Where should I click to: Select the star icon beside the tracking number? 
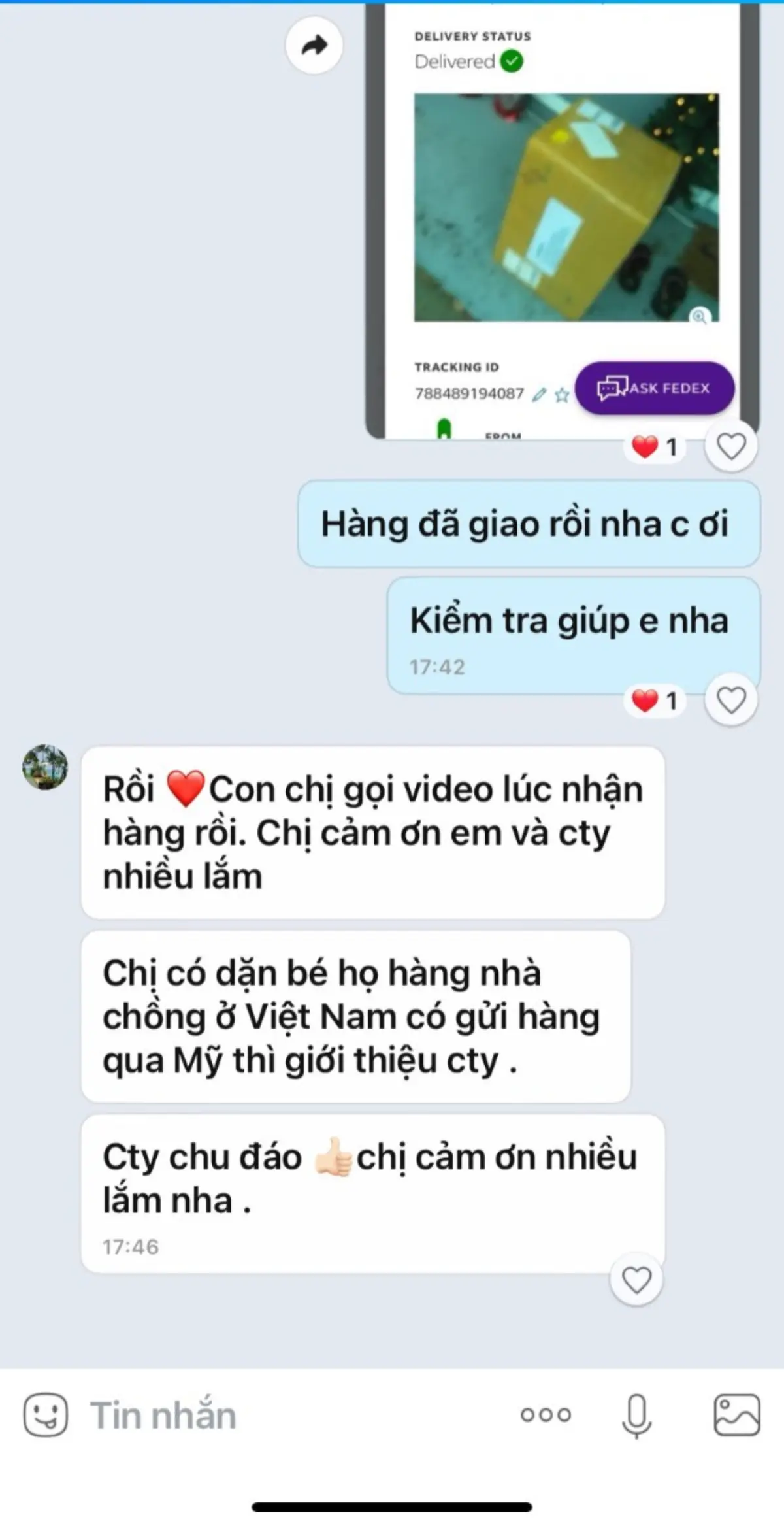pos(561,394)
